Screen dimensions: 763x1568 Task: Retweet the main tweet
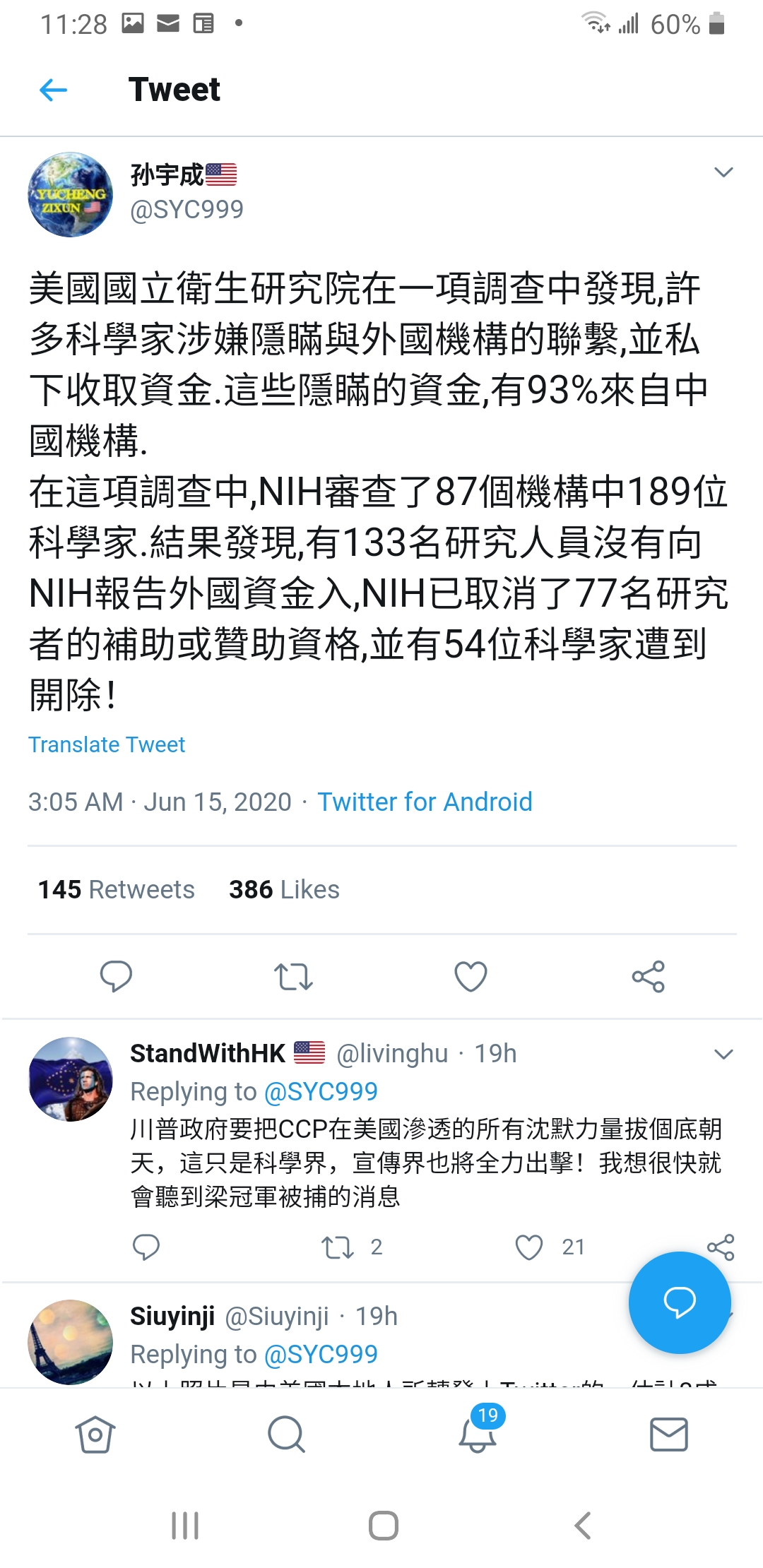tap(293, 977)
